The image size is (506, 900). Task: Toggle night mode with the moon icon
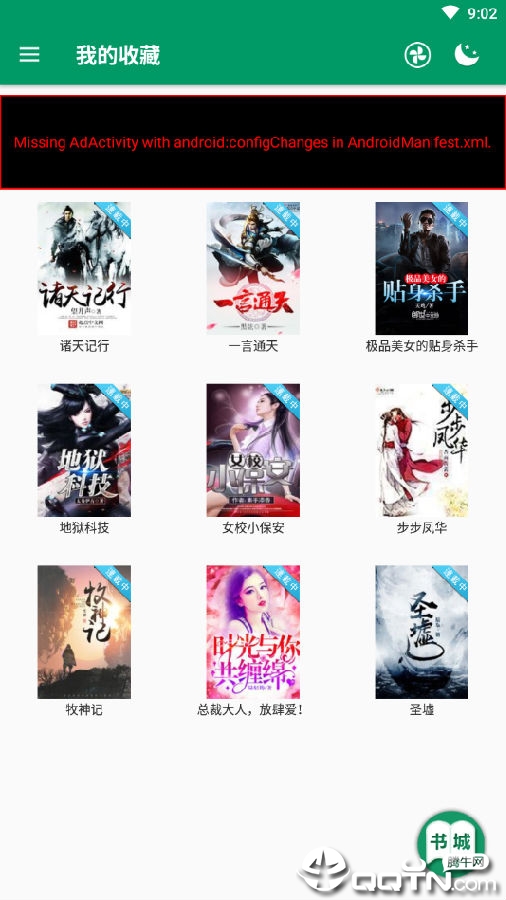(x=466, y=55)
